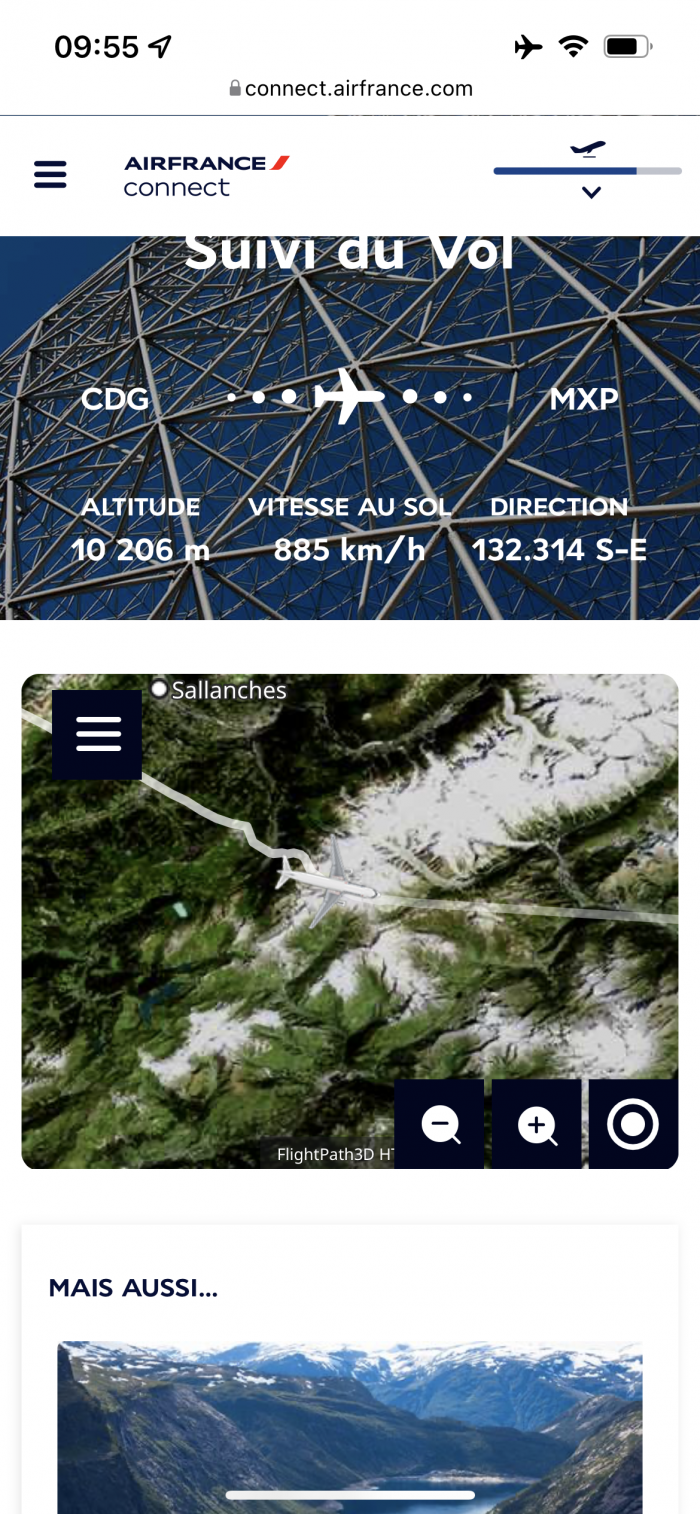Open the Air France Connect logo homepage
The width and height of the screenshot is (700, 1514).
point(206,175)
